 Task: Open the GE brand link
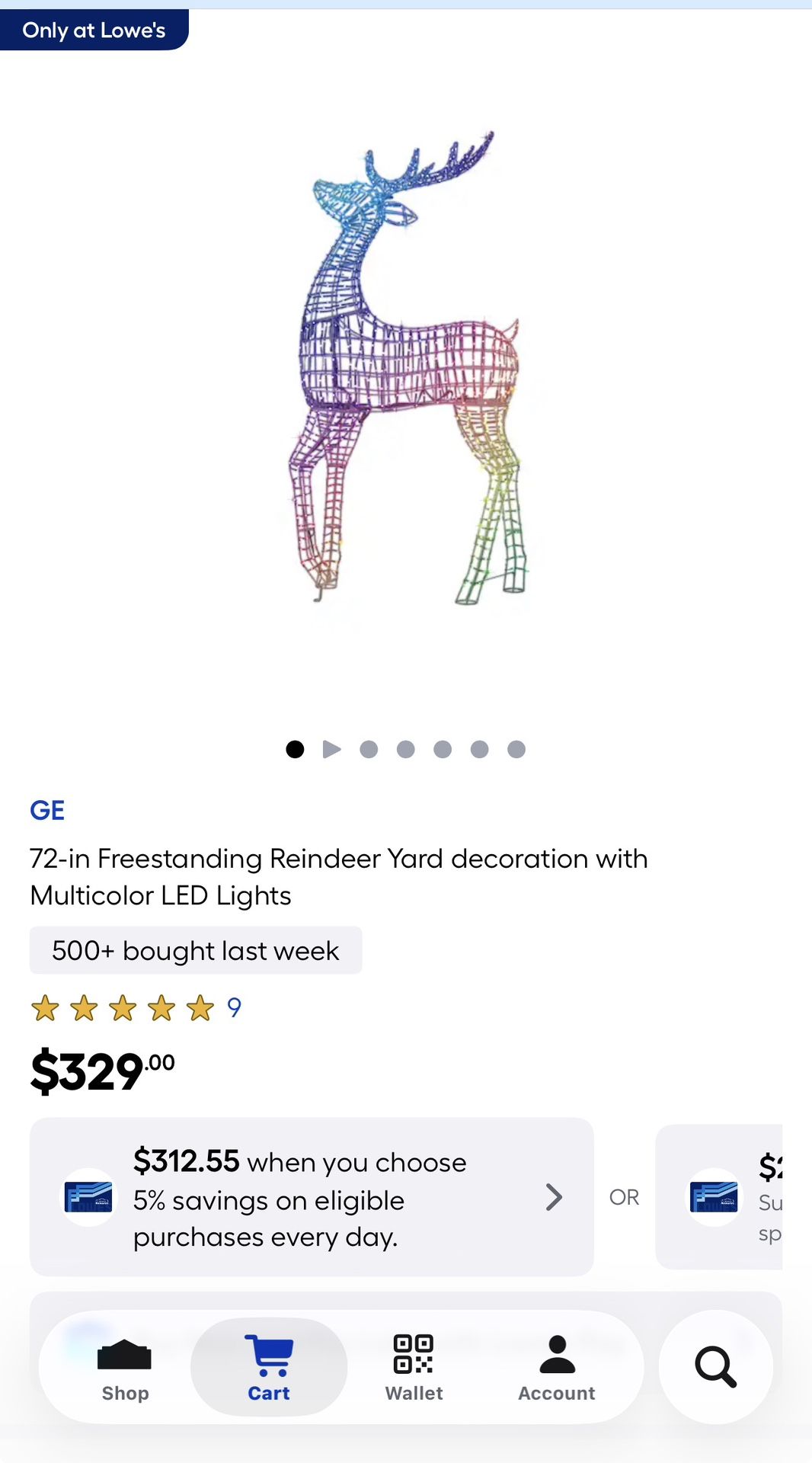pos(47,810)
